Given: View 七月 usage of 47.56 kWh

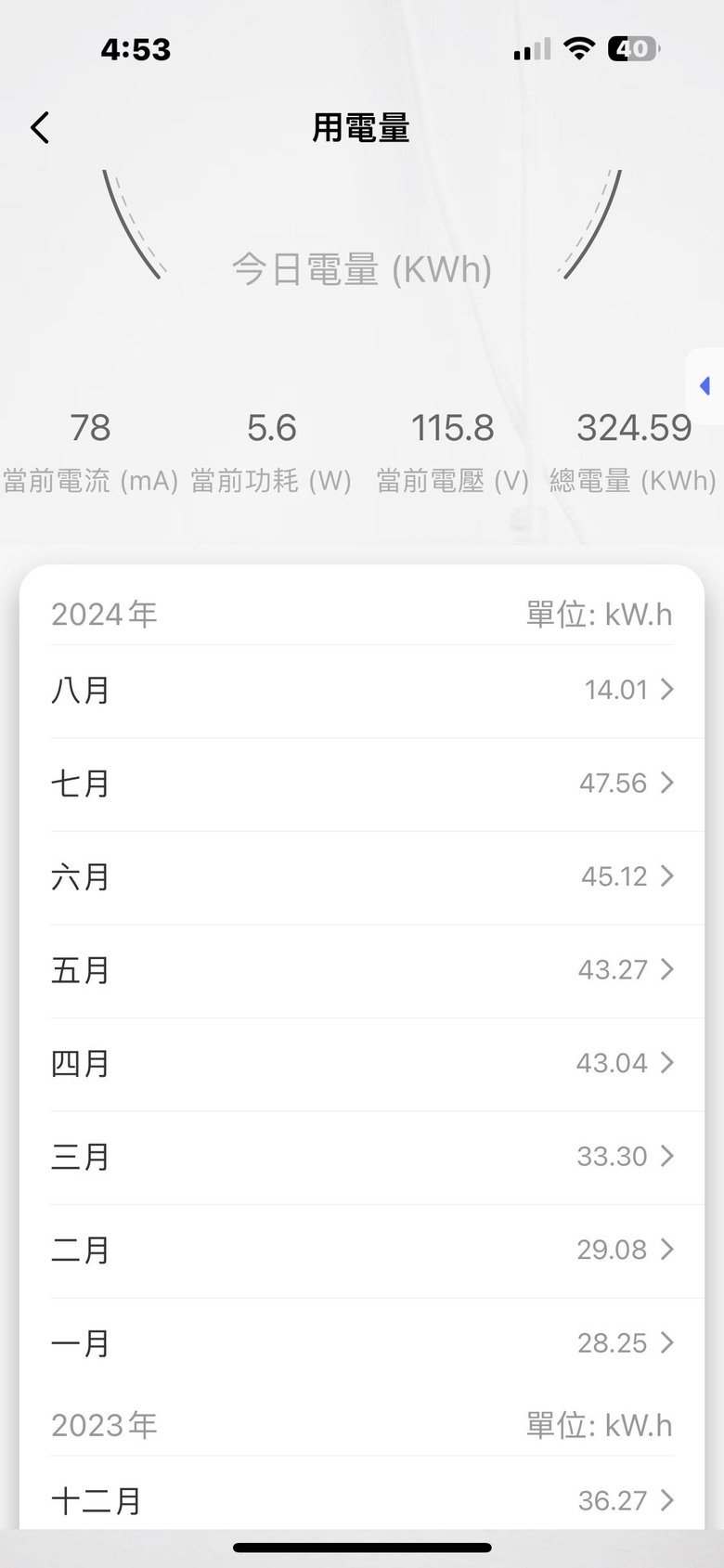Looking at the screenshot, I should pyautogui.click(x=362, y=784).
